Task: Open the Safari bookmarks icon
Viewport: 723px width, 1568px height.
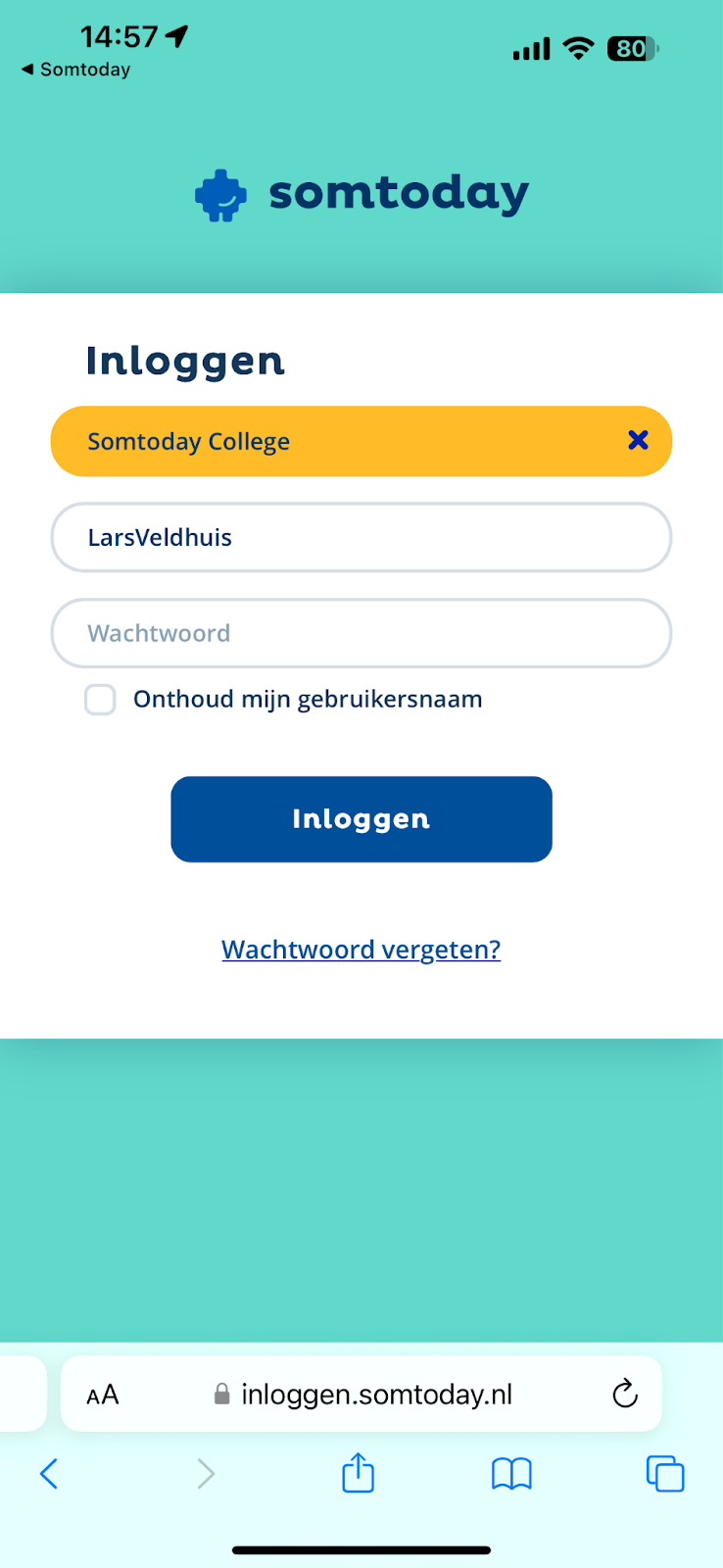Action: pos(510,1473)
